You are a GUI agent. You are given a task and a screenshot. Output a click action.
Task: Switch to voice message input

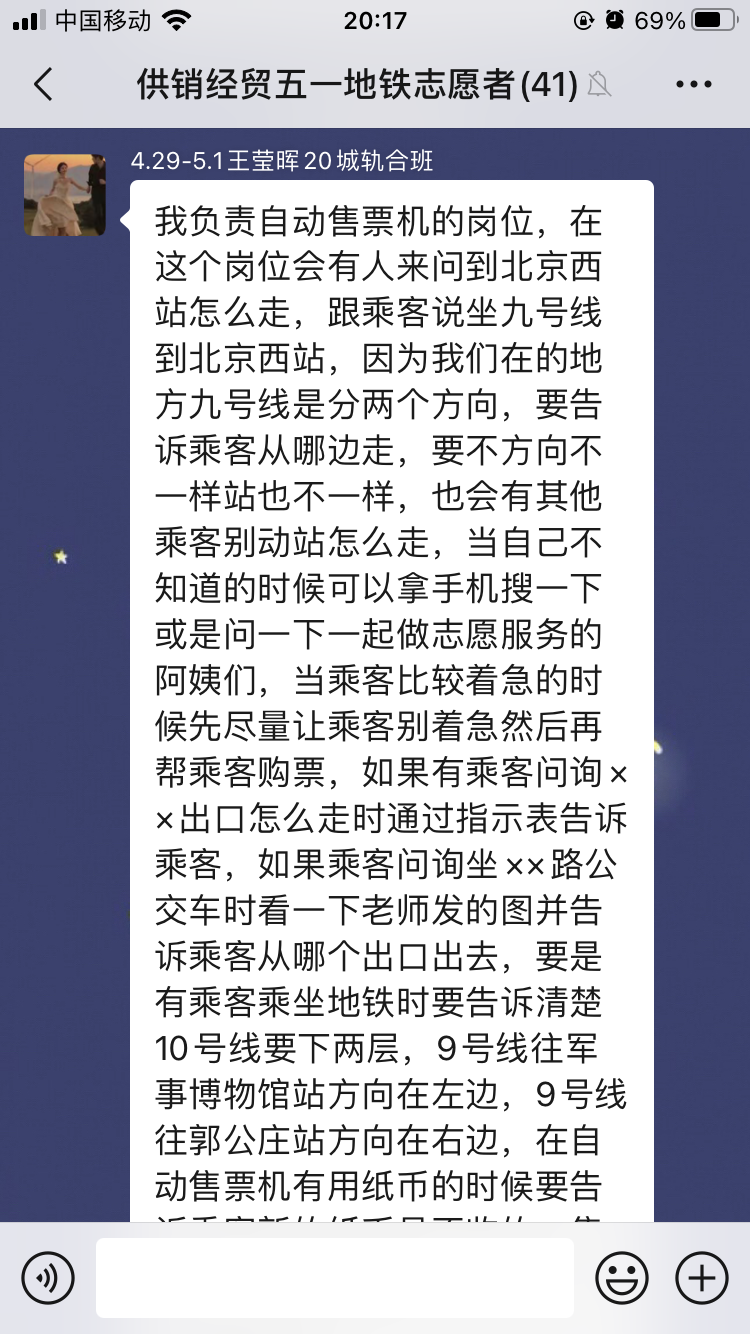(x=48, y=1277)
